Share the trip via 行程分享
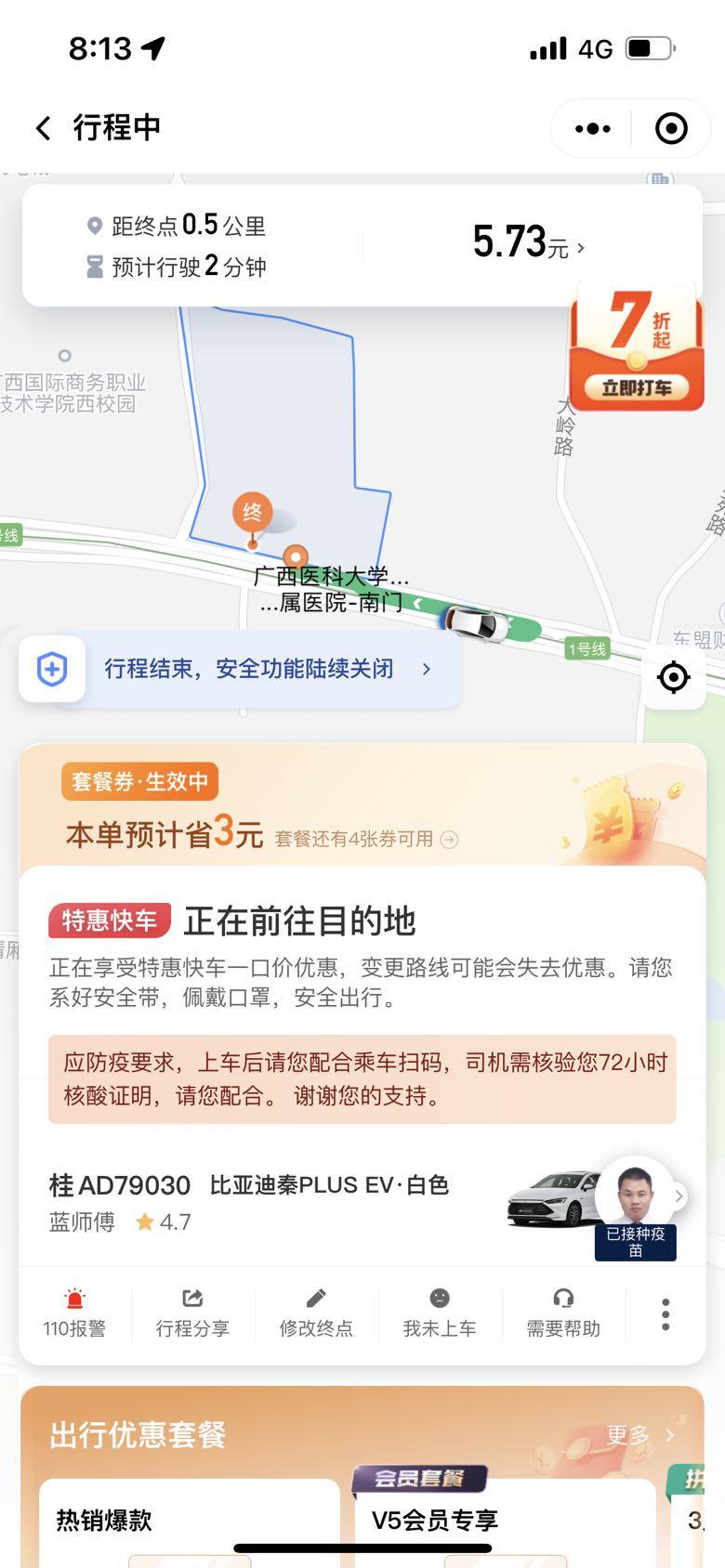This screenshot has width=725, height=1568. tap(192, 1313)
